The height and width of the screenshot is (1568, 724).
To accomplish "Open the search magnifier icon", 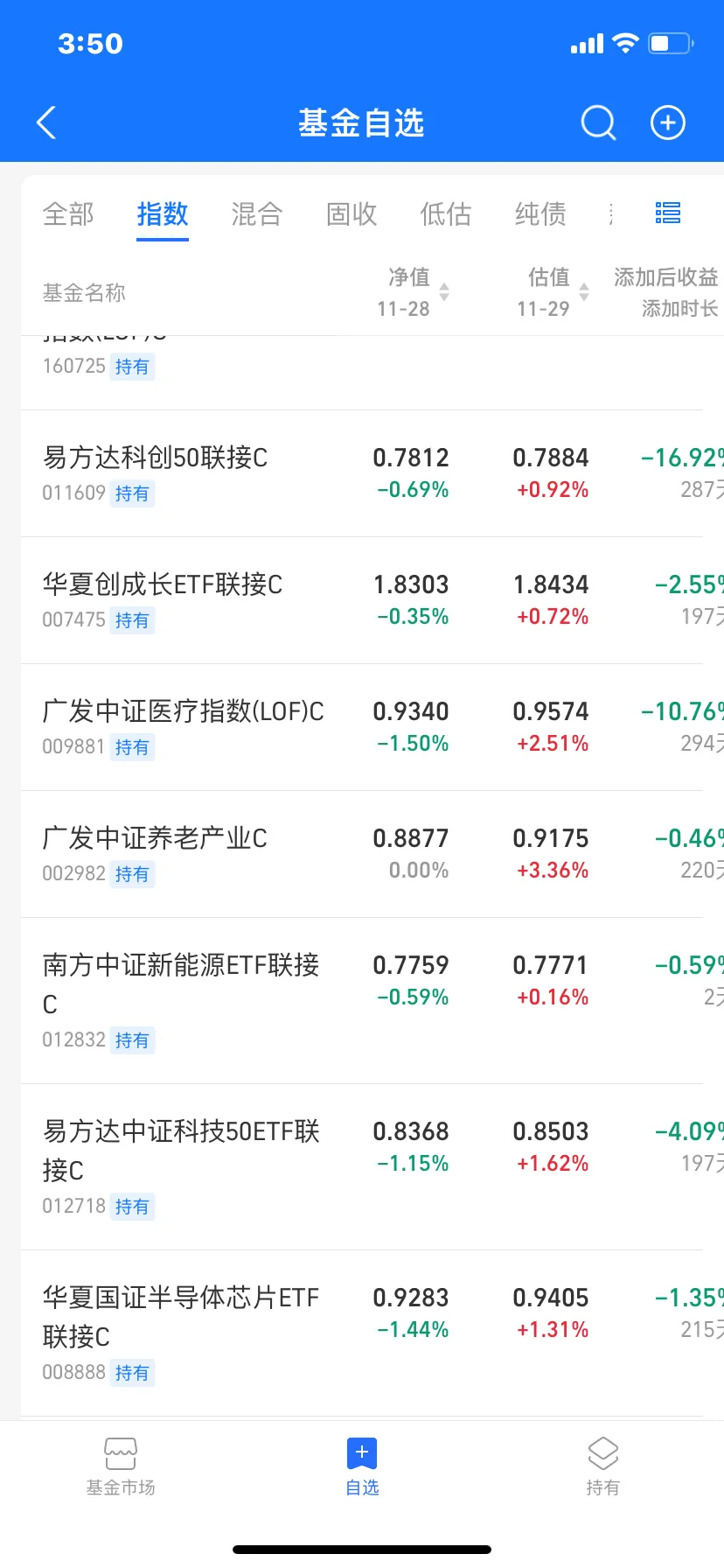I will [x=599, y=123].
